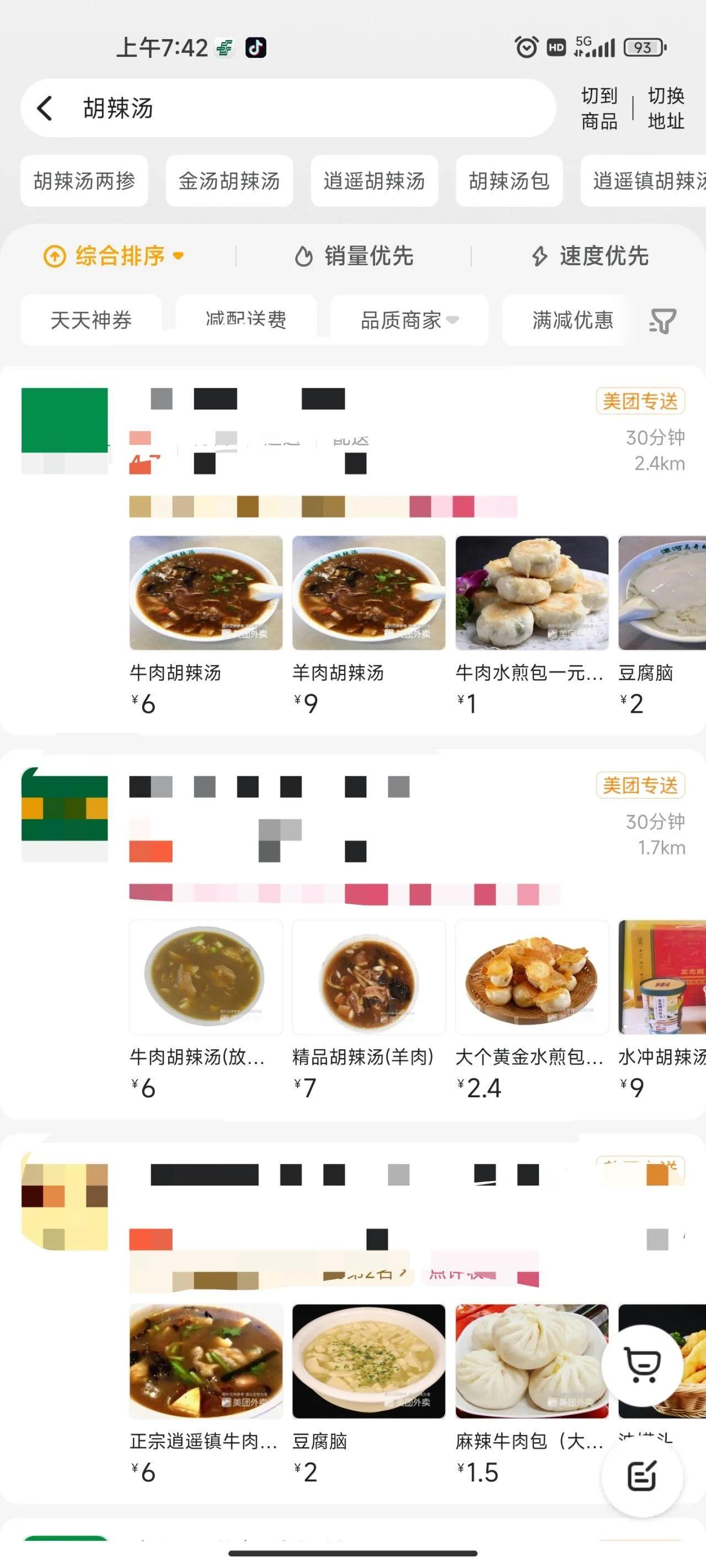
Task: Tap the back arrow to return
Action: (44, 110)
